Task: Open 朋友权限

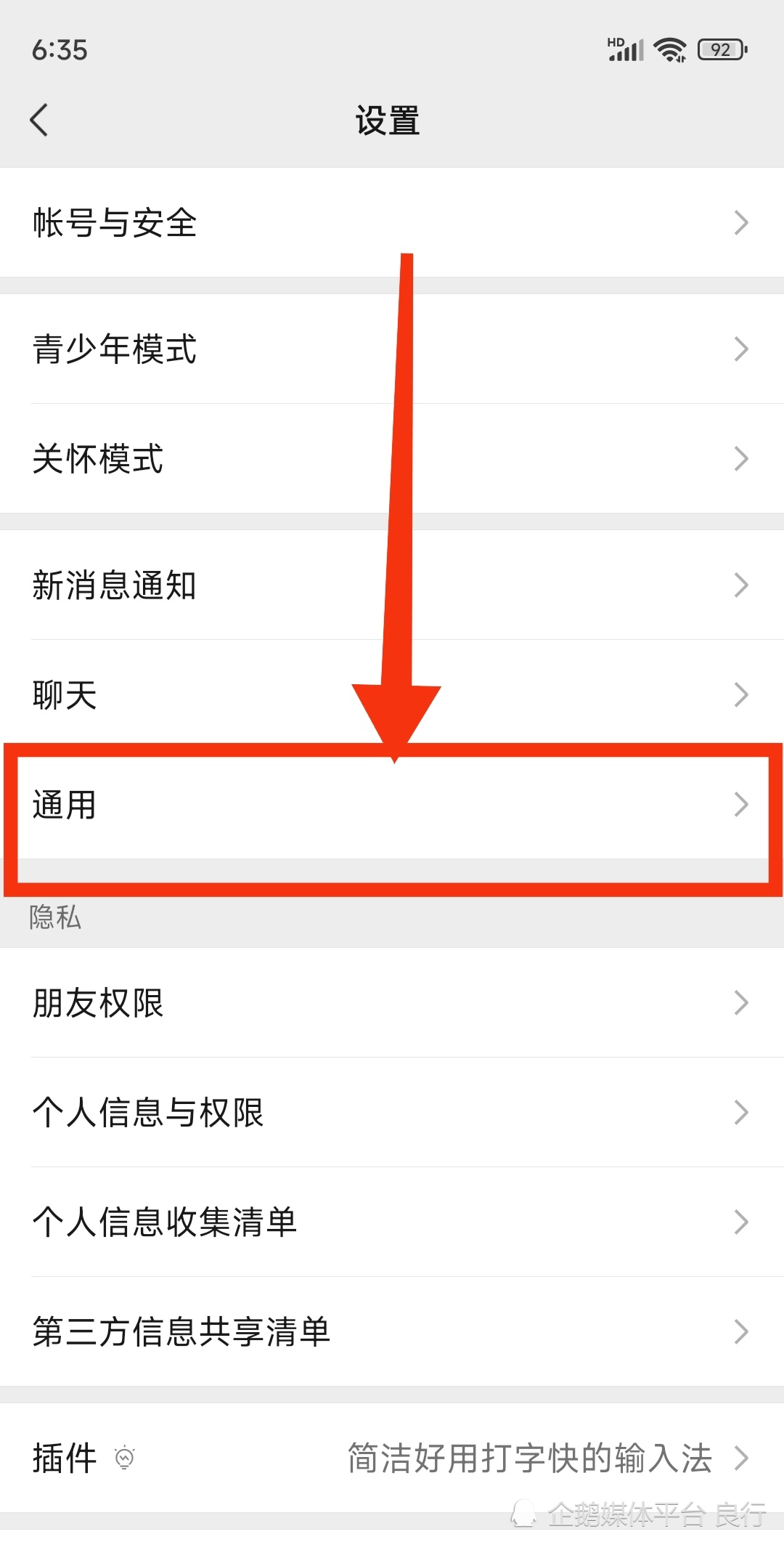Action: coord(392,1002)
